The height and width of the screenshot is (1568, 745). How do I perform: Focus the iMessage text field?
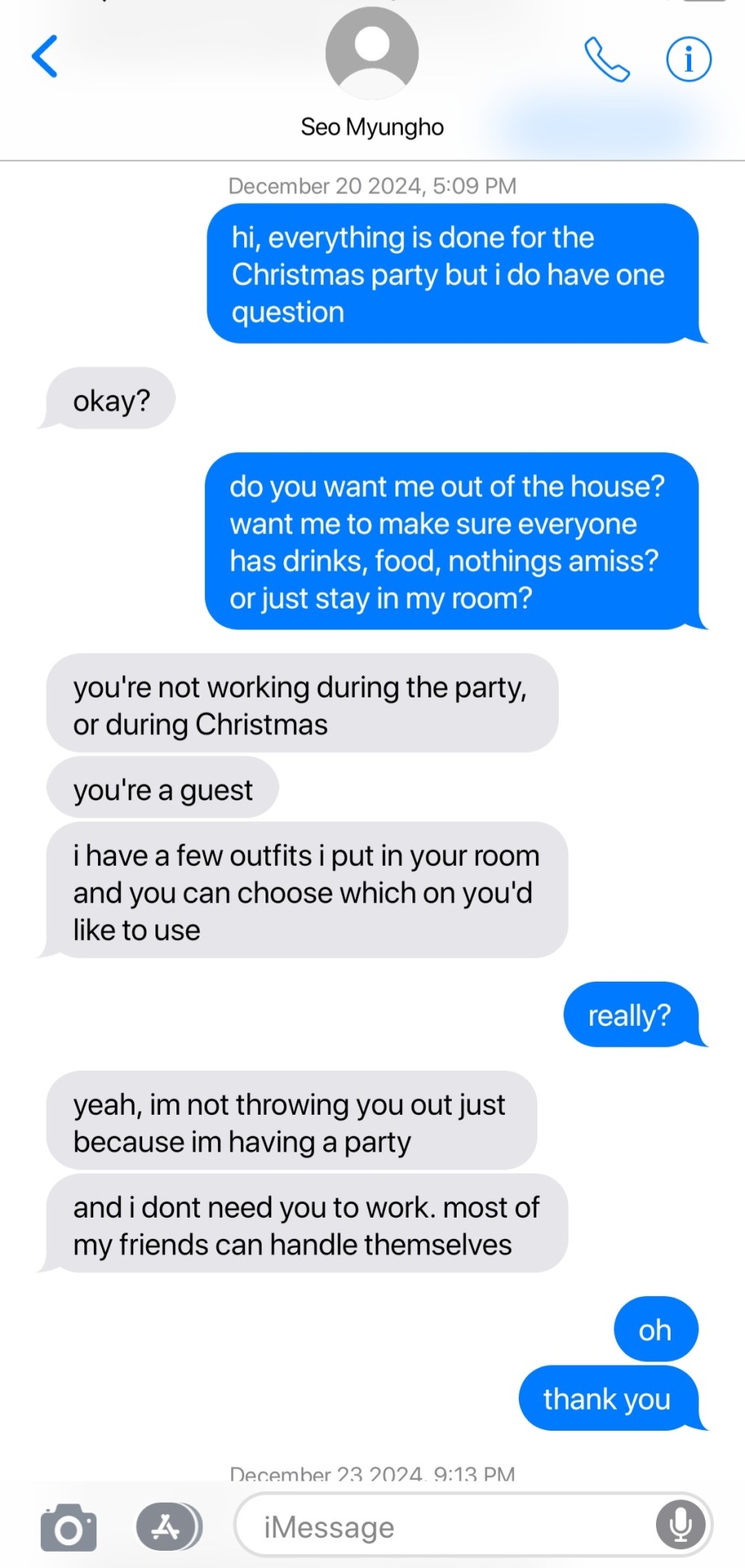pyautogui.click(x=449, y=1526)
